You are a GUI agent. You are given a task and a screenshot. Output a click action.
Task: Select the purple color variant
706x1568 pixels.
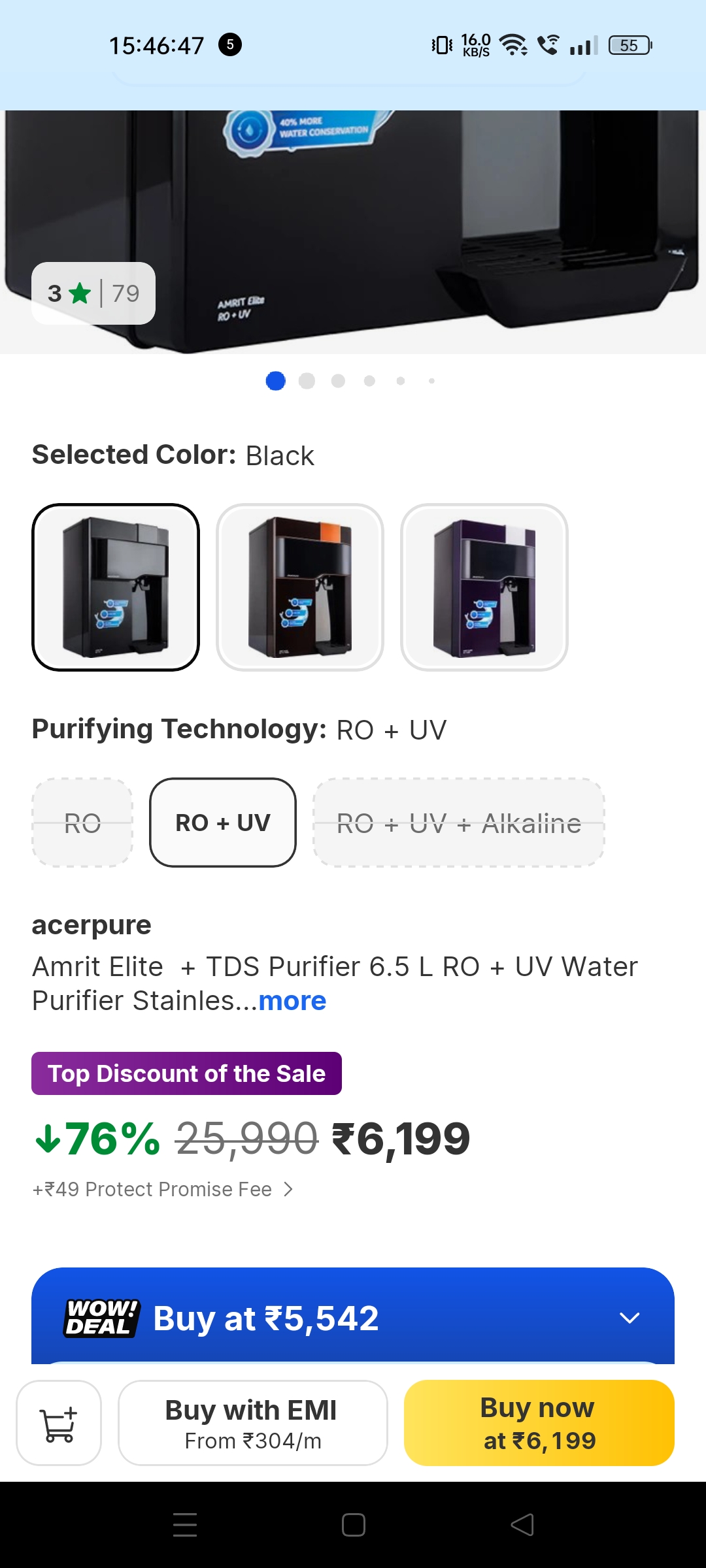(484, 587)
